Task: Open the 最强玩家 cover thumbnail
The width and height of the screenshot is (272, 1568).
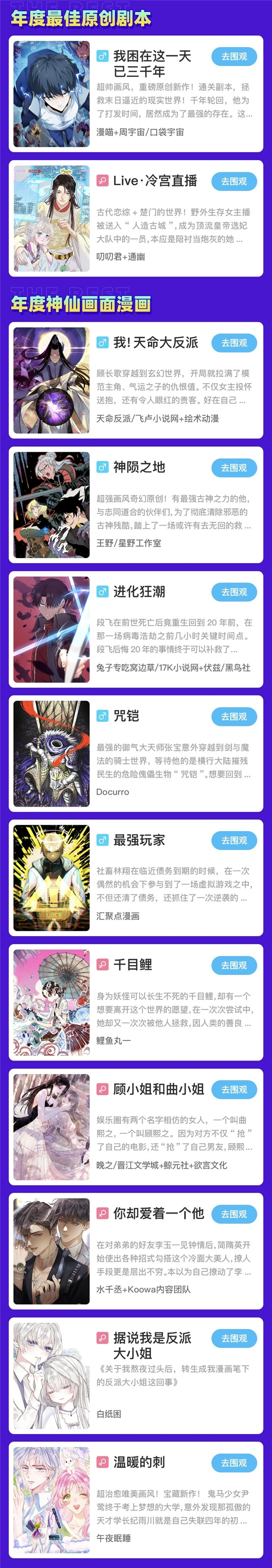Action: click(51, 878)
